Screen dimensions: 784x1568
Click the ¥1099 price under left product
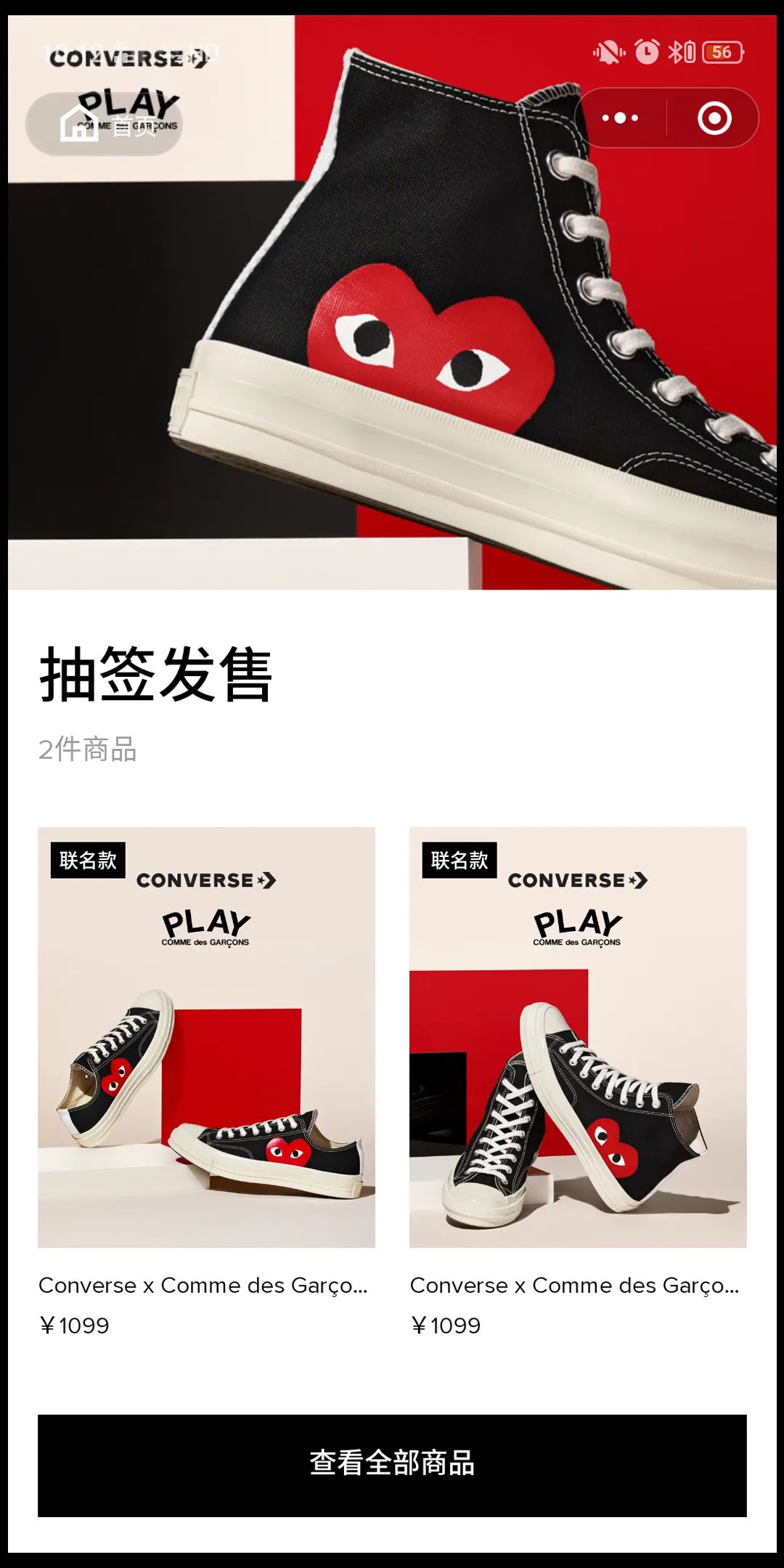(74, 1325)
